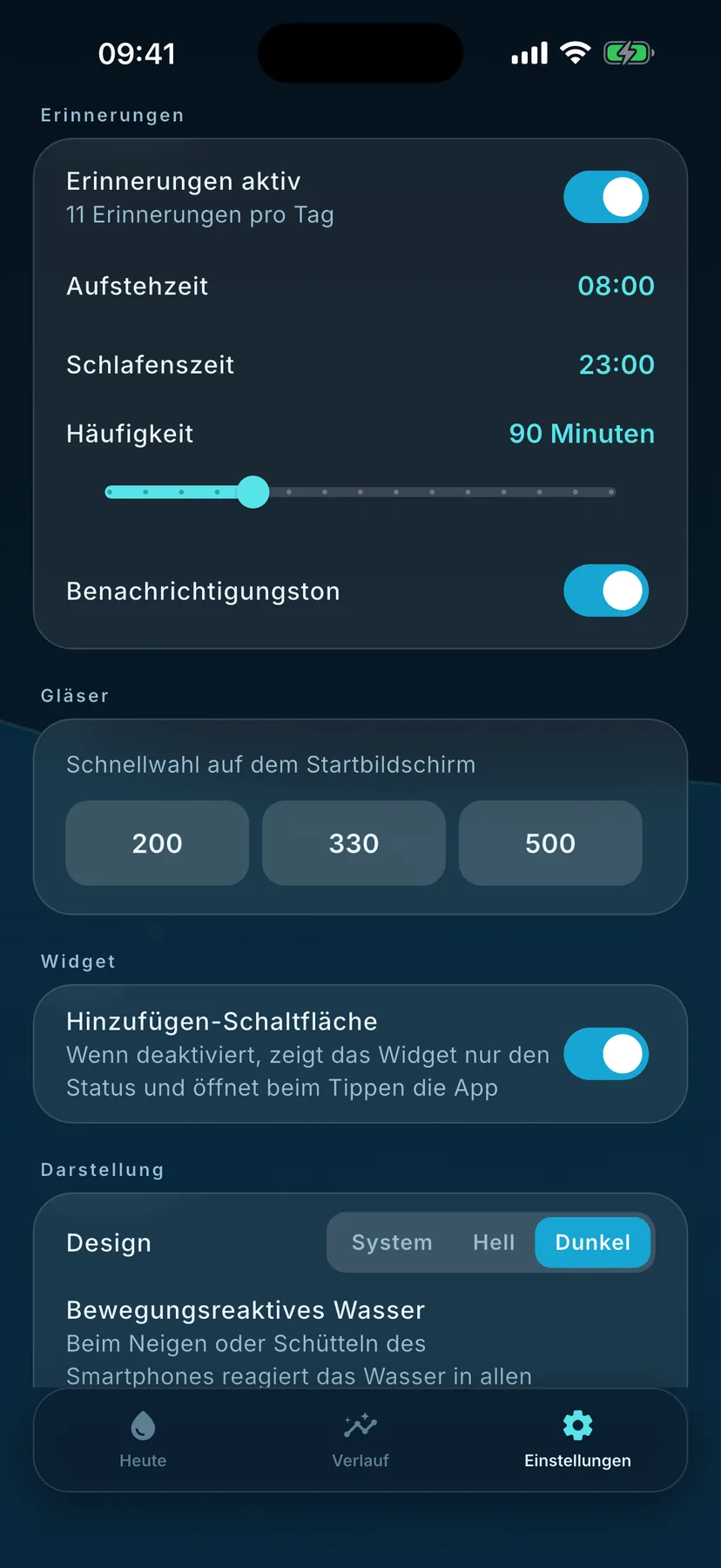Edit the 200 quick-select glass

[x=158, y=843]
